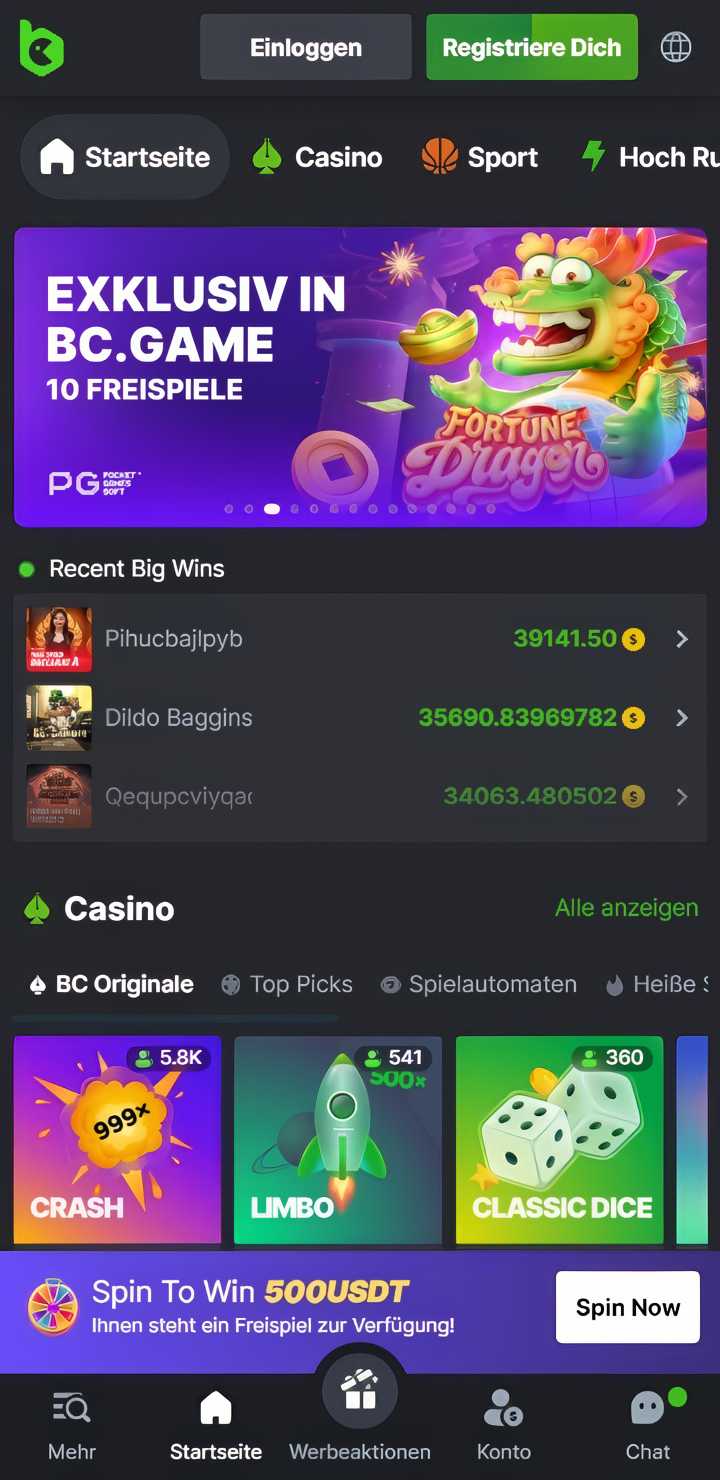Switch to the Casino tab in top navigation
This screenshot has height=1480, width=720.
tap(317, 156)
